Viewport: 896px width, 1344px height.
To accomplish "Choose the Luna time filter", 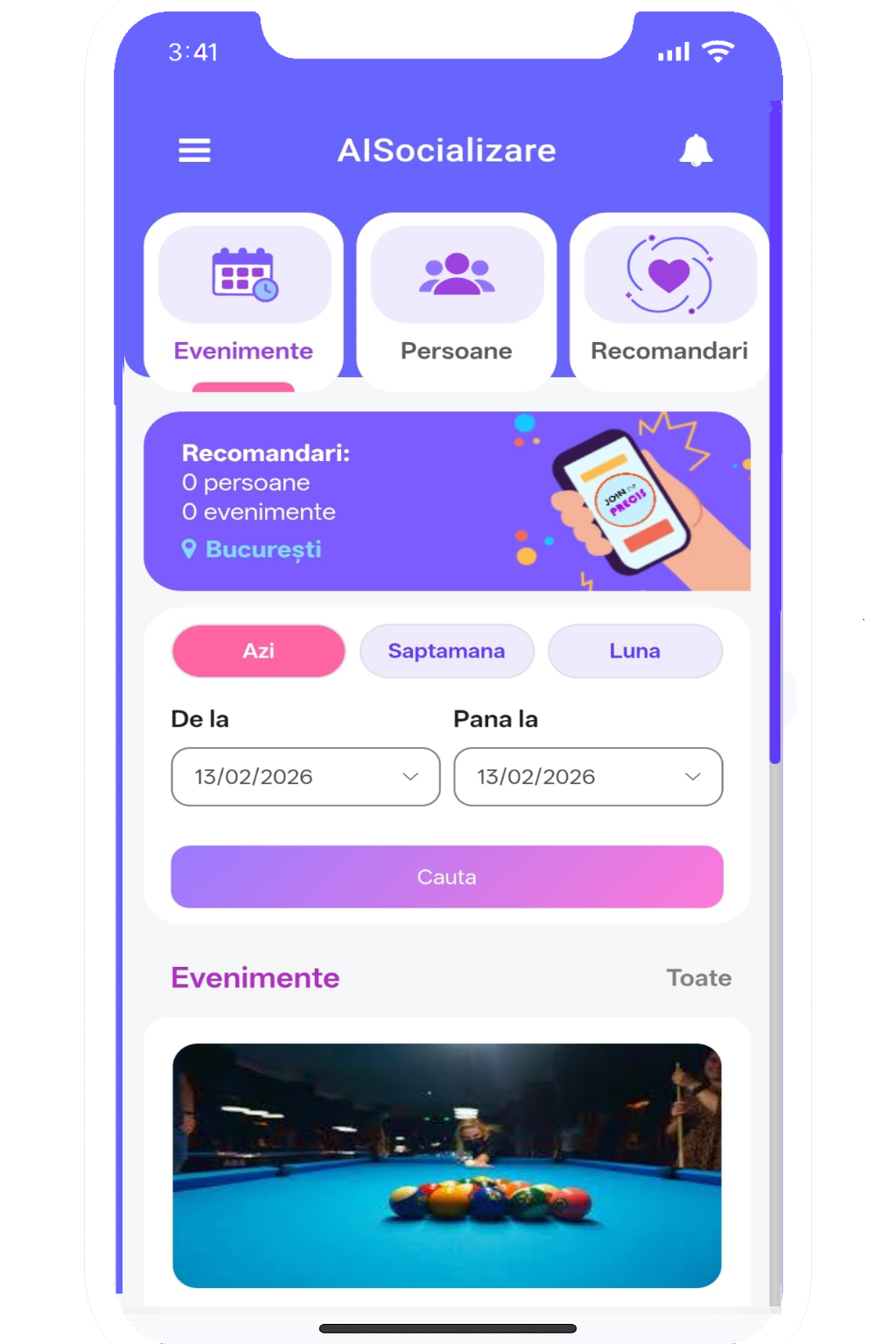I will point(634,651).
